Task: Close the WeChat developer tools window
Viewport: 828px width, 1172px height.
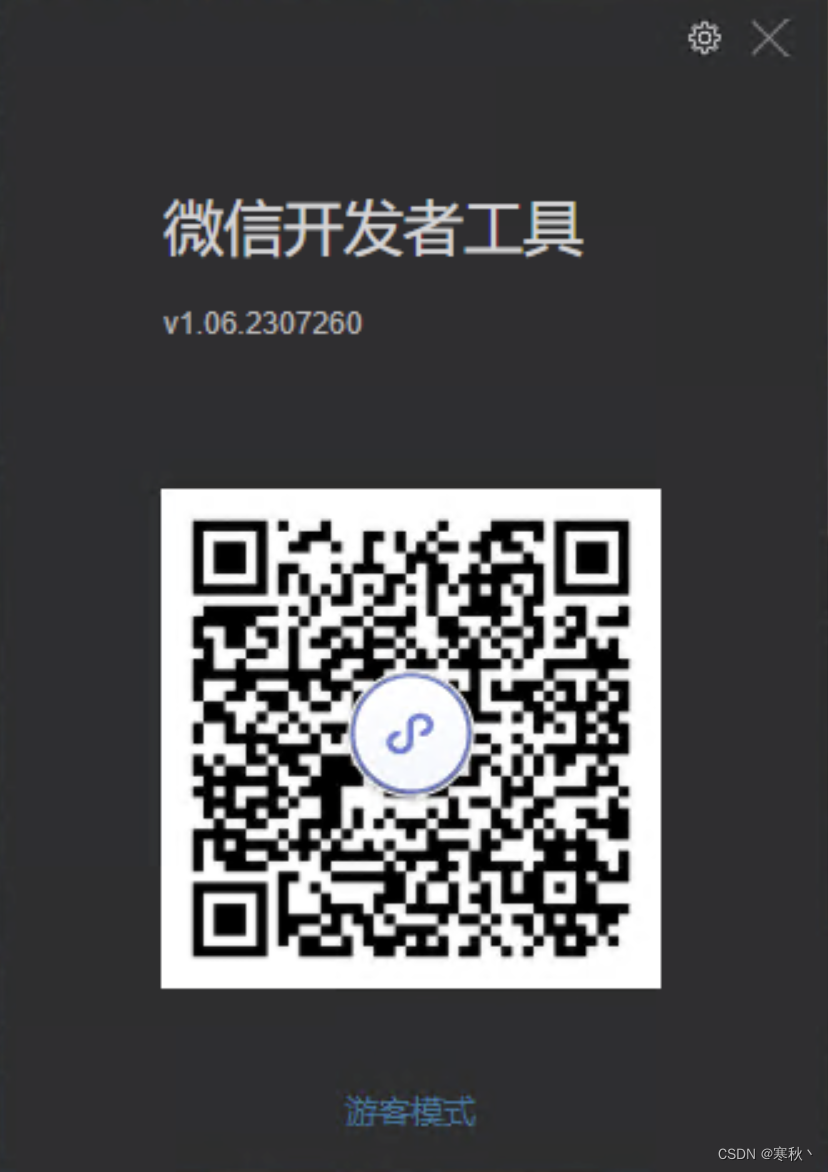Action: pos(770,39)
